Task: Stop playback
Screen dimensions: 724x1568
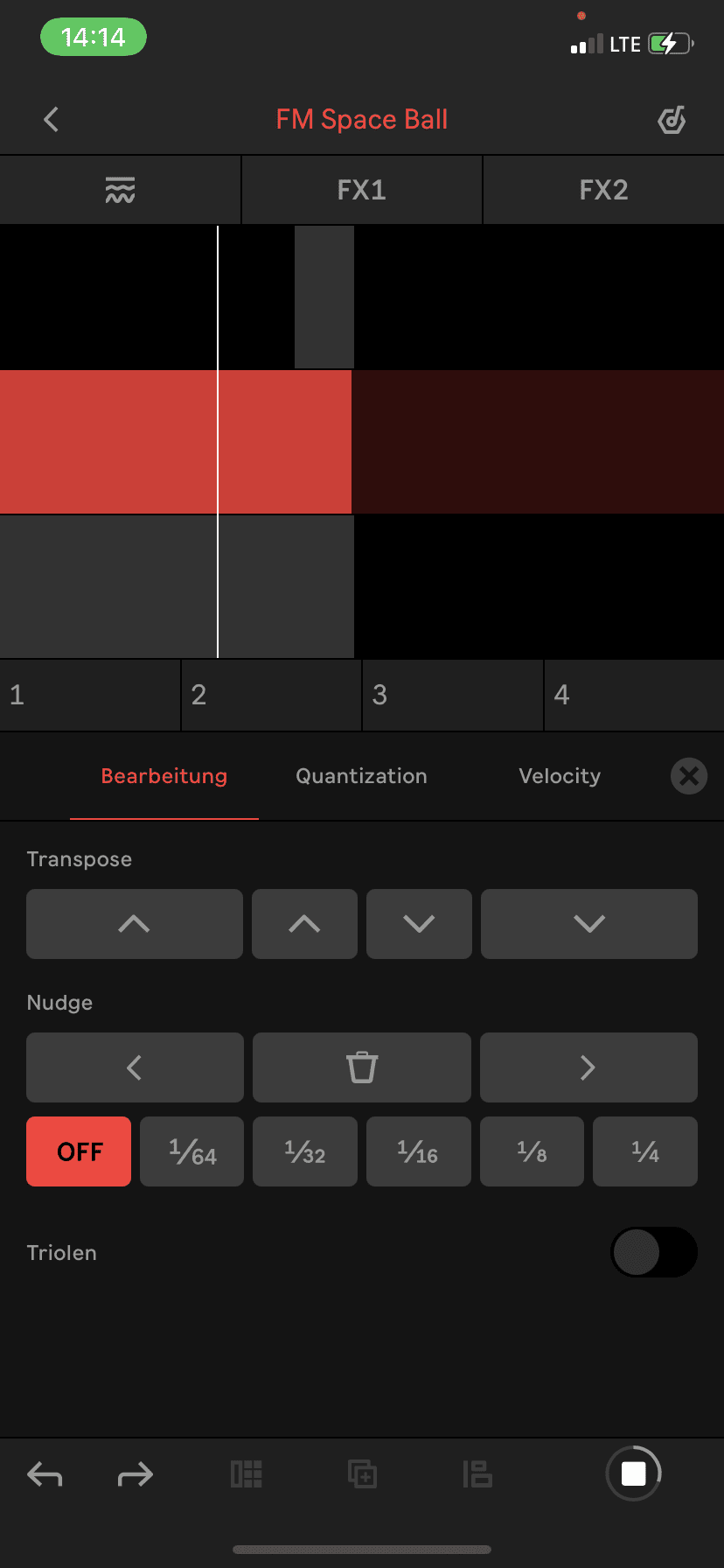Action: coord(633,1474)
